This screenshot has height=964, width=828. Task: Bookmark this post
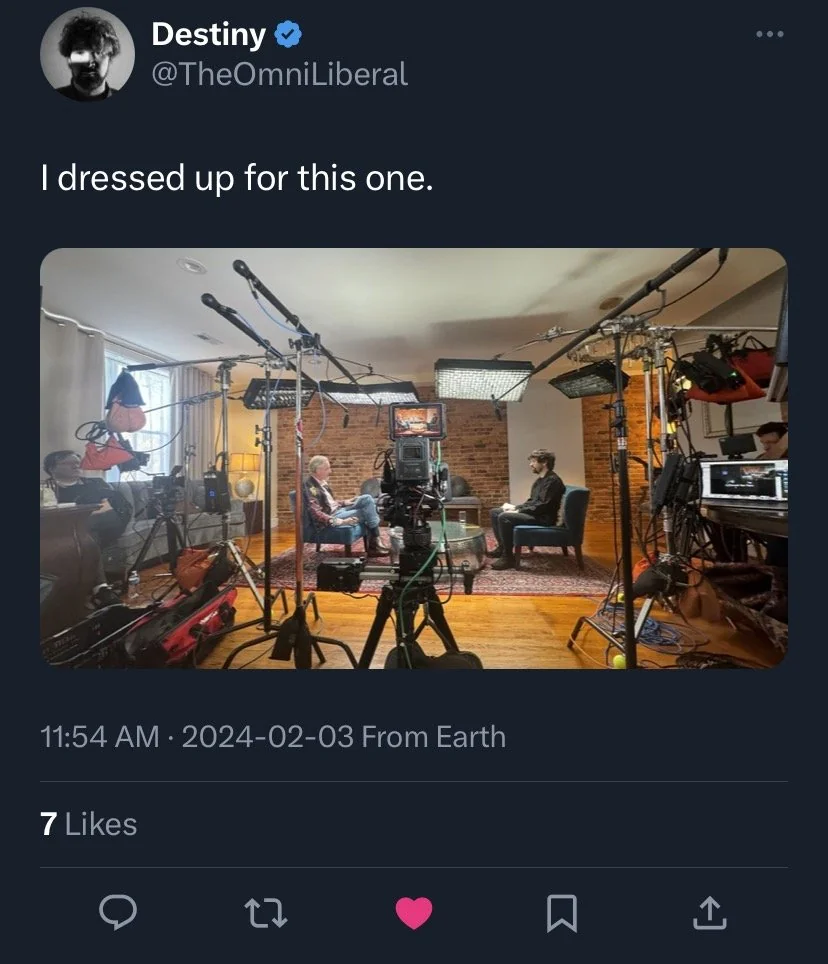tap(561, 911)
